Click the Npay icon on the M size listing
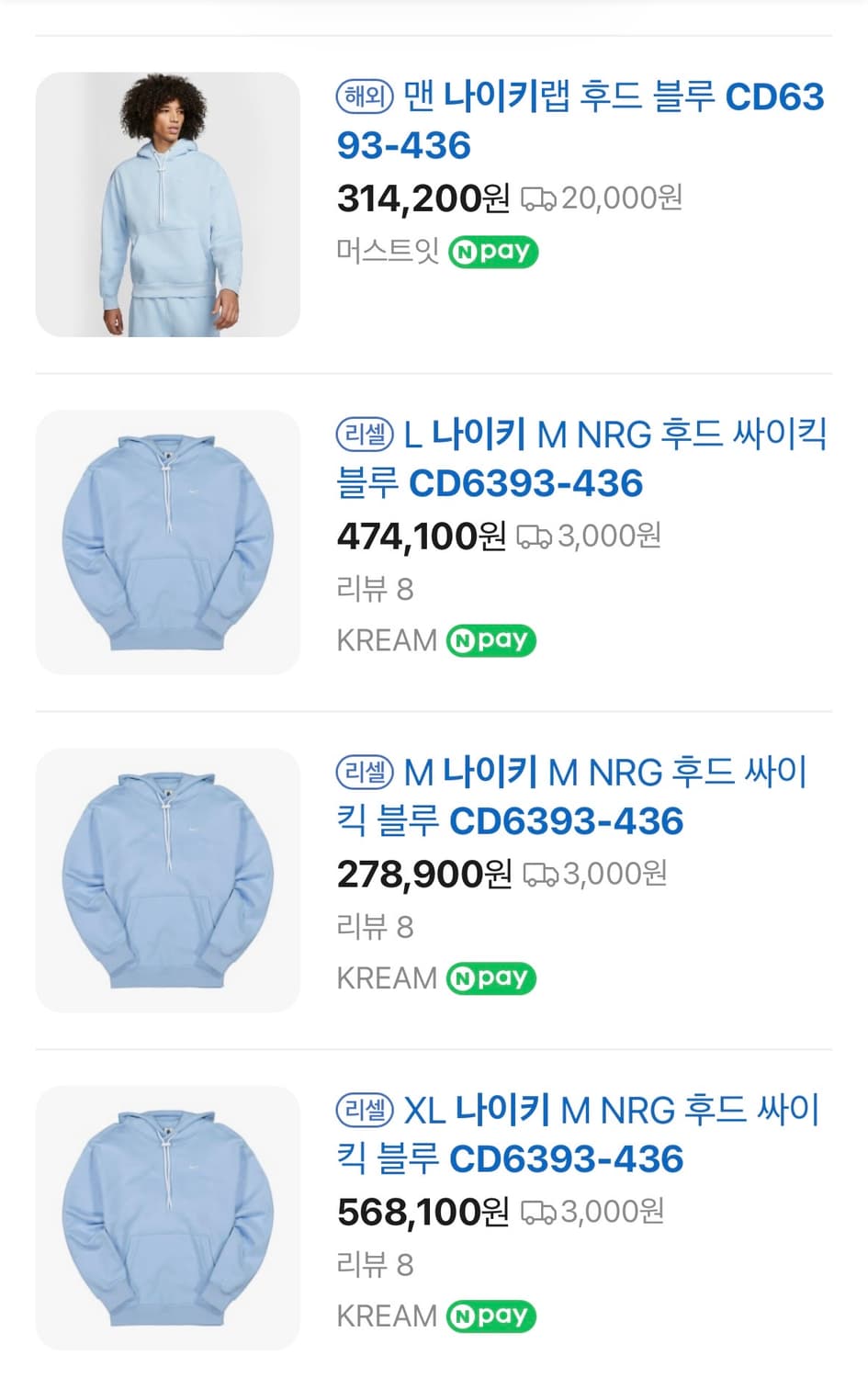This screenshot has width=868, height=1378. 491,977
